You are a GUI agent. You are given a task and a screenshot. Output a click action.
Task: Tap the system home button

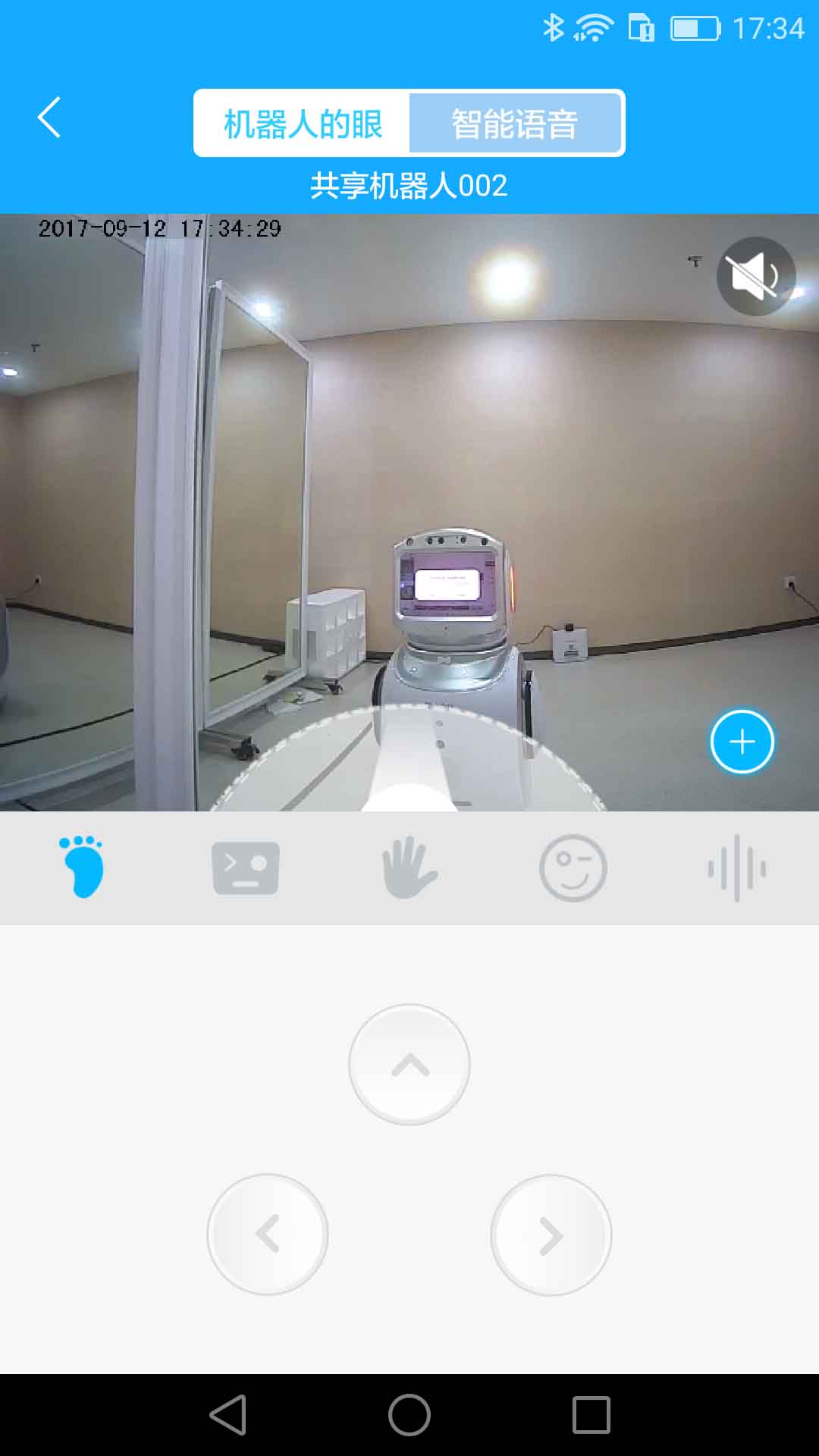click(409, 1415)
